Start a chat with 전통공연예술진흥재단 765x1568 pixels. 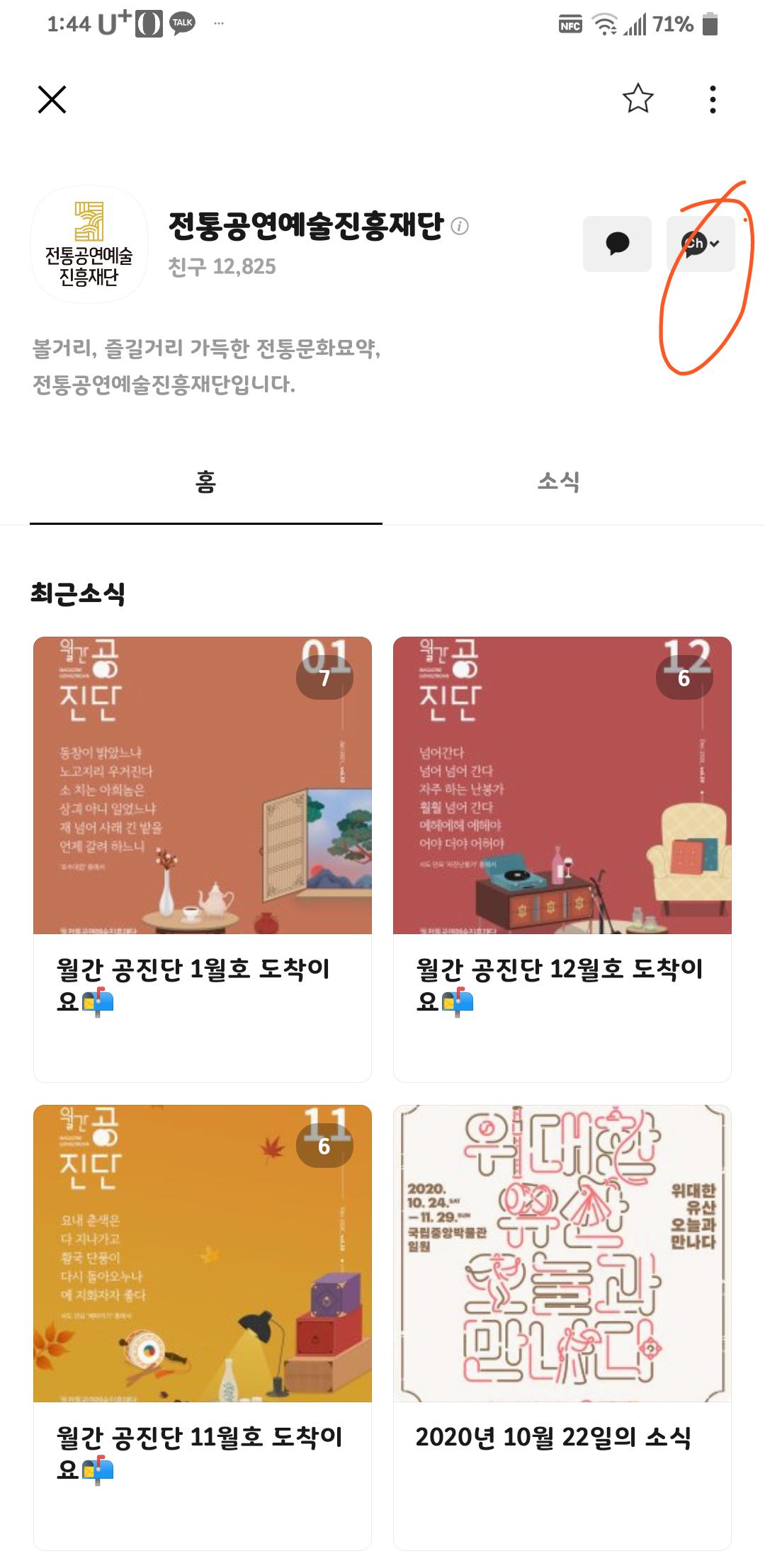click(617, 244)
